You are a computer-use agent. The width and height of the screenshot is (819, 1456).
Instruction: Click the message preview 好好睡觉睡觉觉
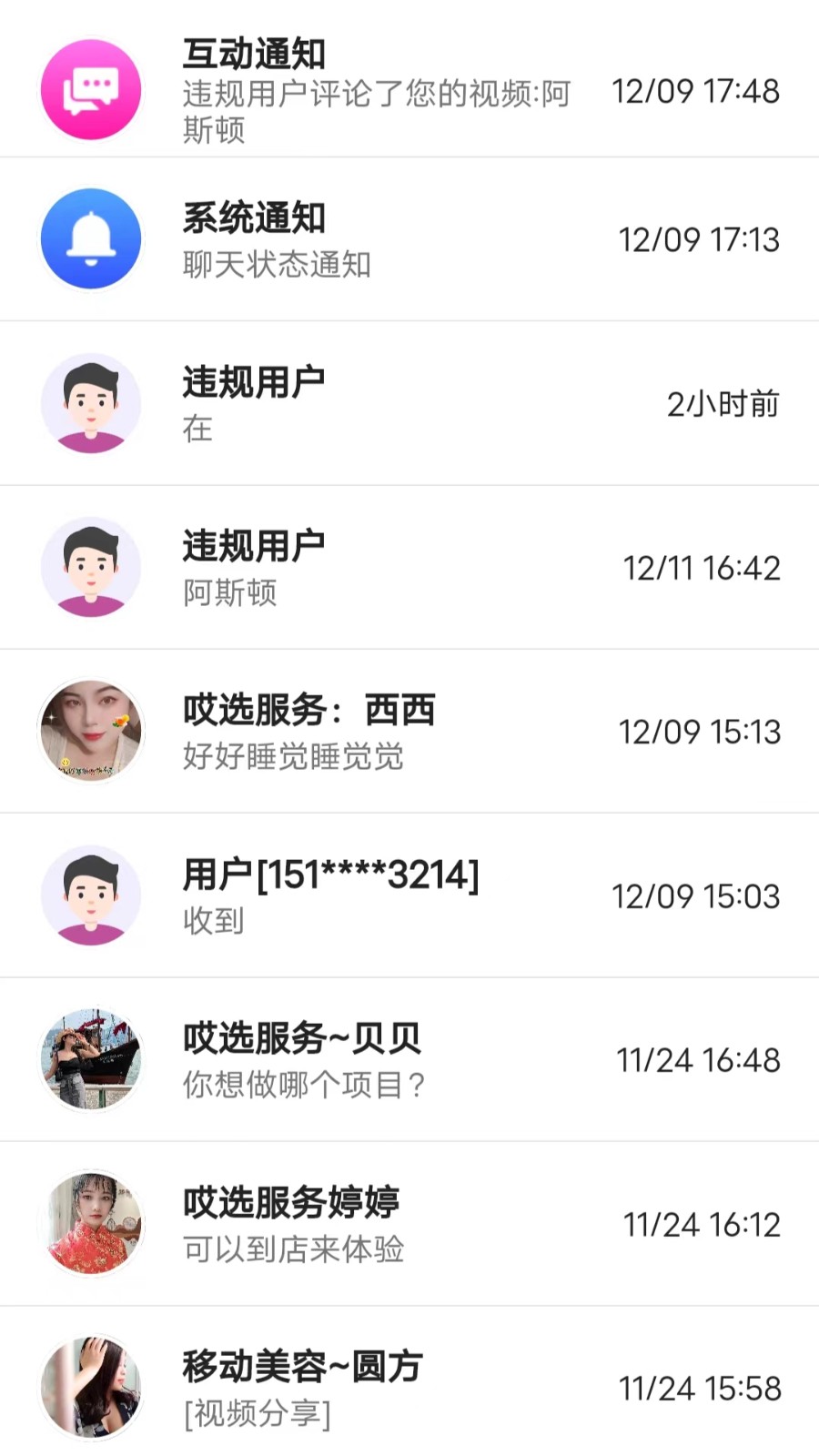click(x=293, y=756)
